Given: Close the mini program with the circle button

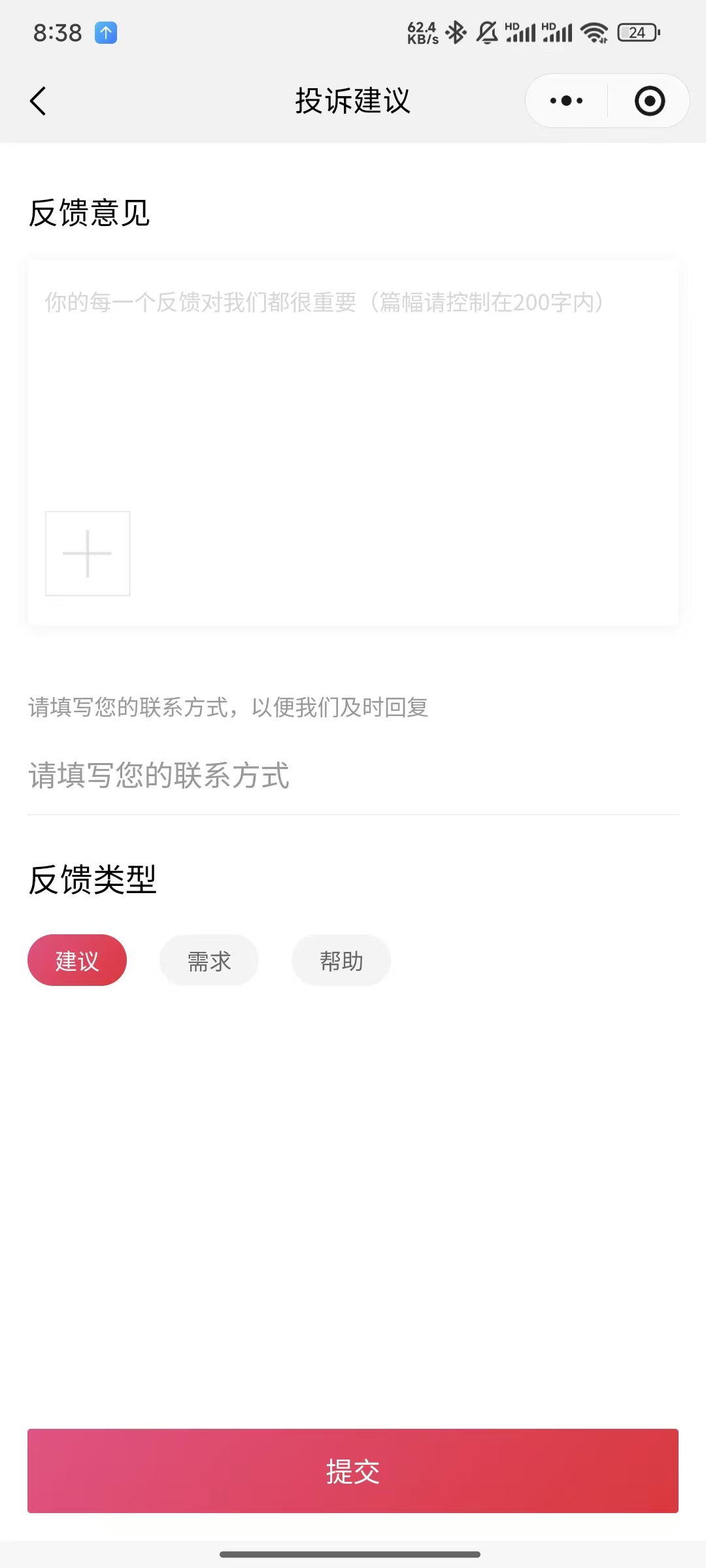Looking at the screenshot, I should coord(649,101).
